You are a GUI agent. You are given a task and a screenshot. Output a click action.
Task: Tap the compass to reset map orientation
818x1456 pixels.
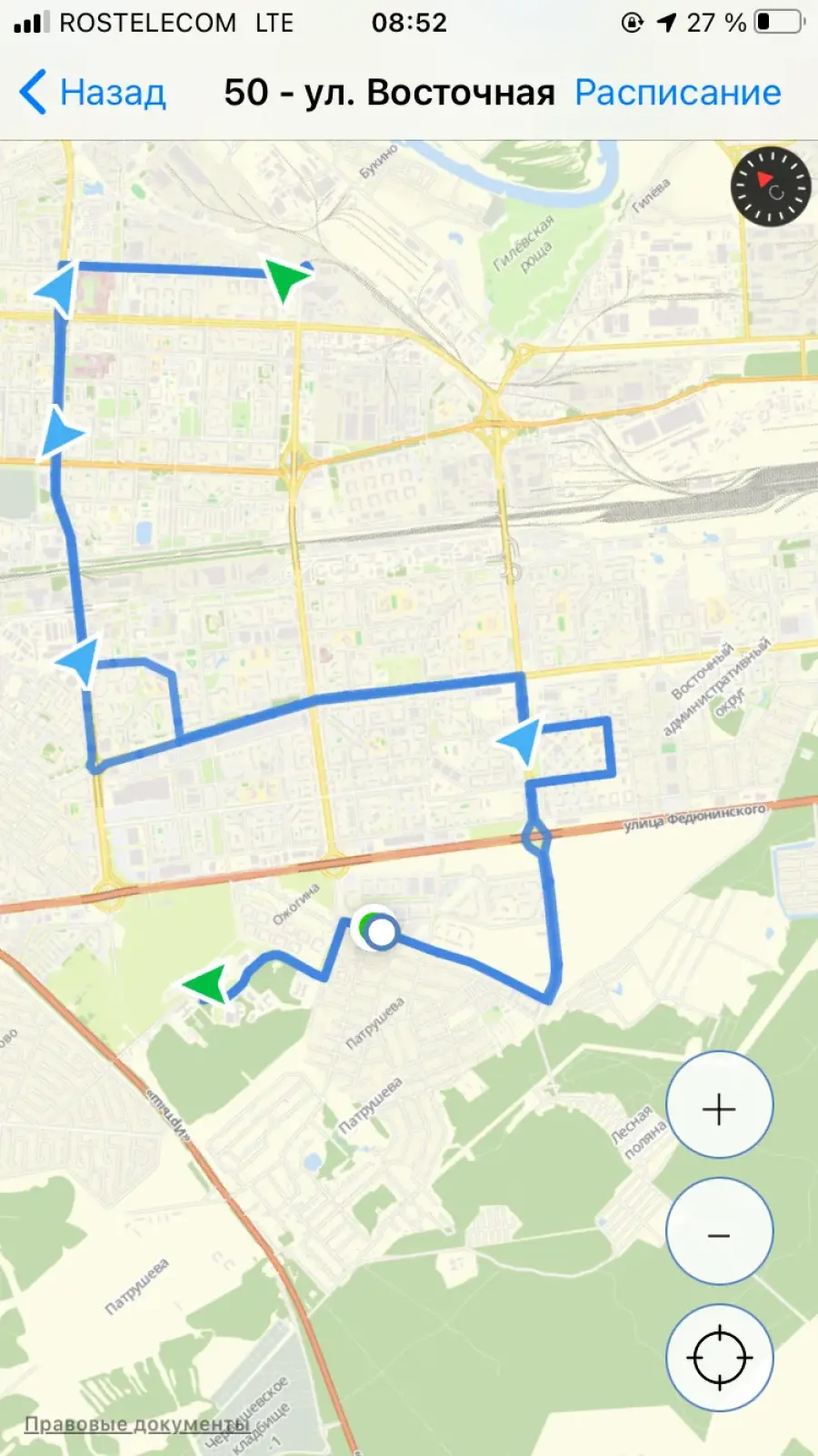coord(770,186)
